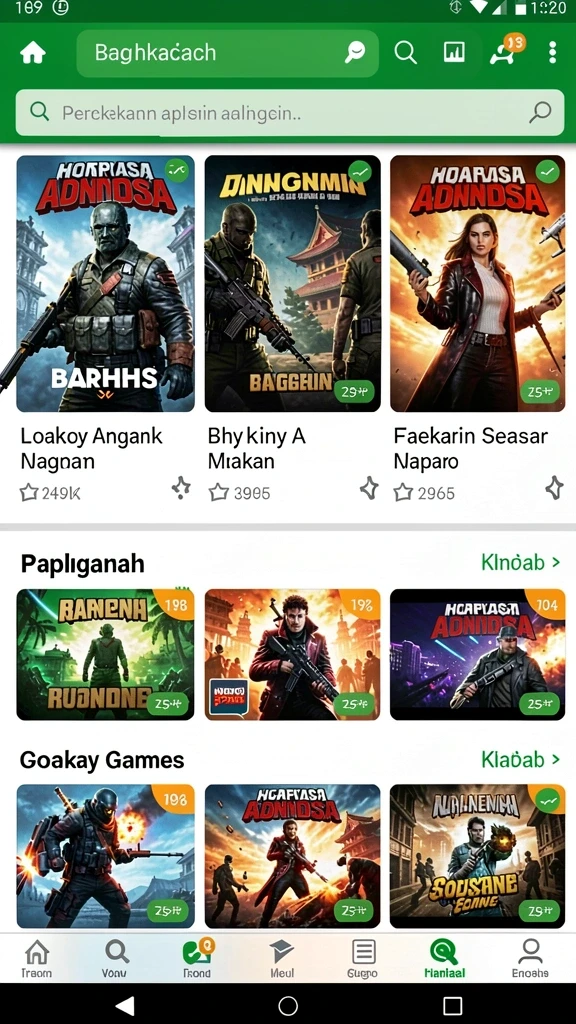See more with Klaoab link in Goakay Games
Image resolution: width=576 pixels, height=1024 pixels.
click(x=520, y=760)
